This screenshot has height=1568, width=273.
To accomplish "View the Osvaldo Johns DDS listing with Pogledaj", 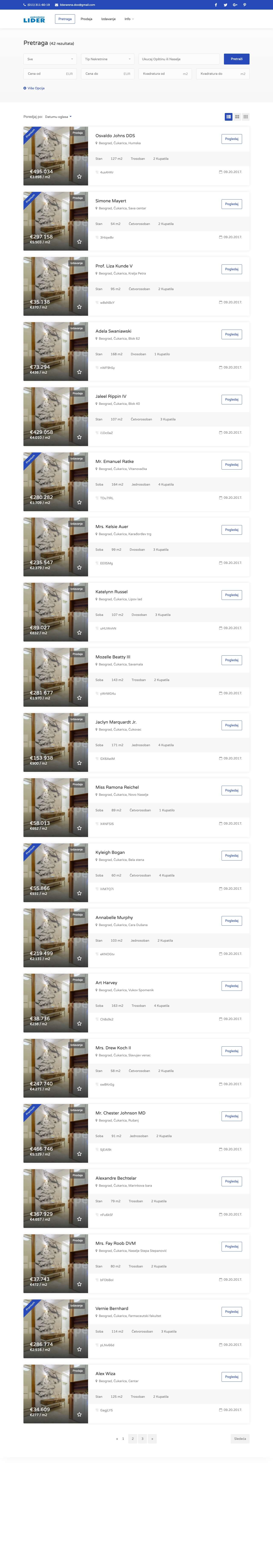I will point(231,139).
